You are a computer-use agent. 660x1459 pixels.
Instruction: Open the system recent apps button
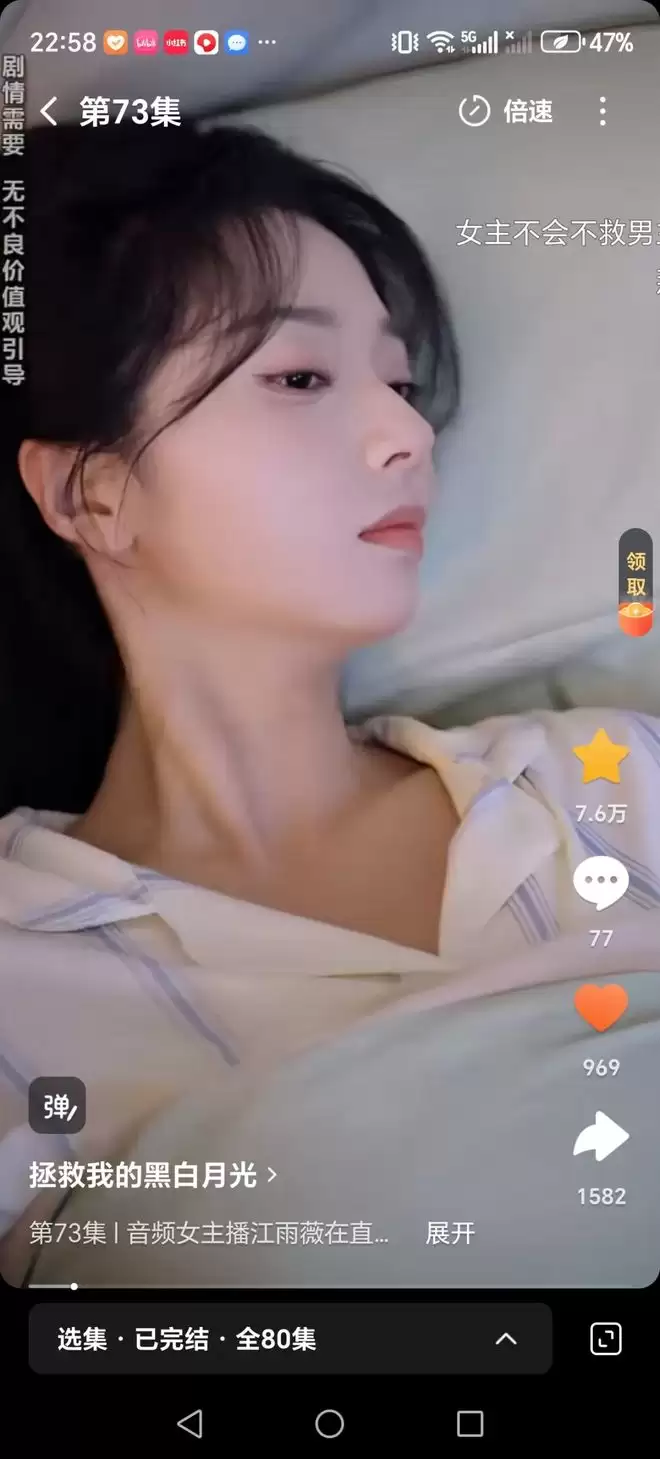[470, 1423]
